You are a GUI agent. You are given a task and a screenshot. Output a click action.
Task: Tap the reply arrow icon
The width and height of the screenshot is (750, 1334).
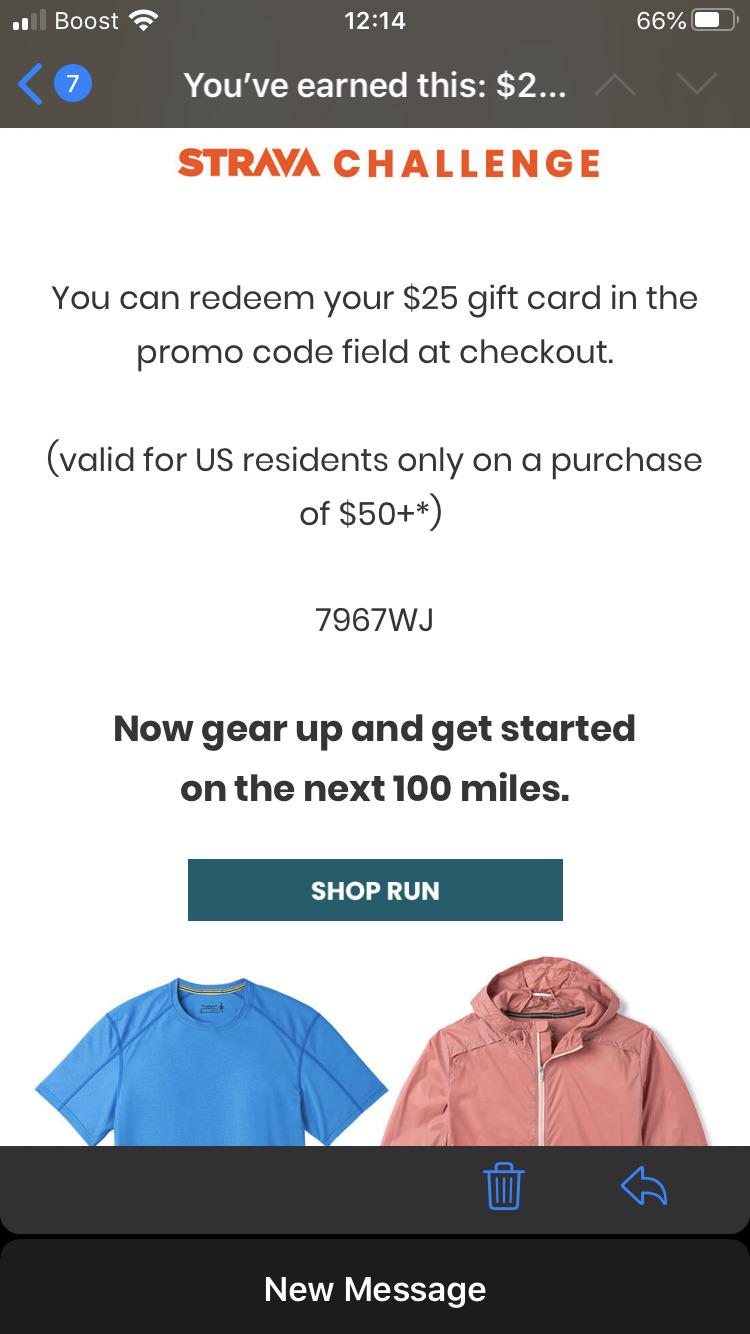tap(644, 1187)
